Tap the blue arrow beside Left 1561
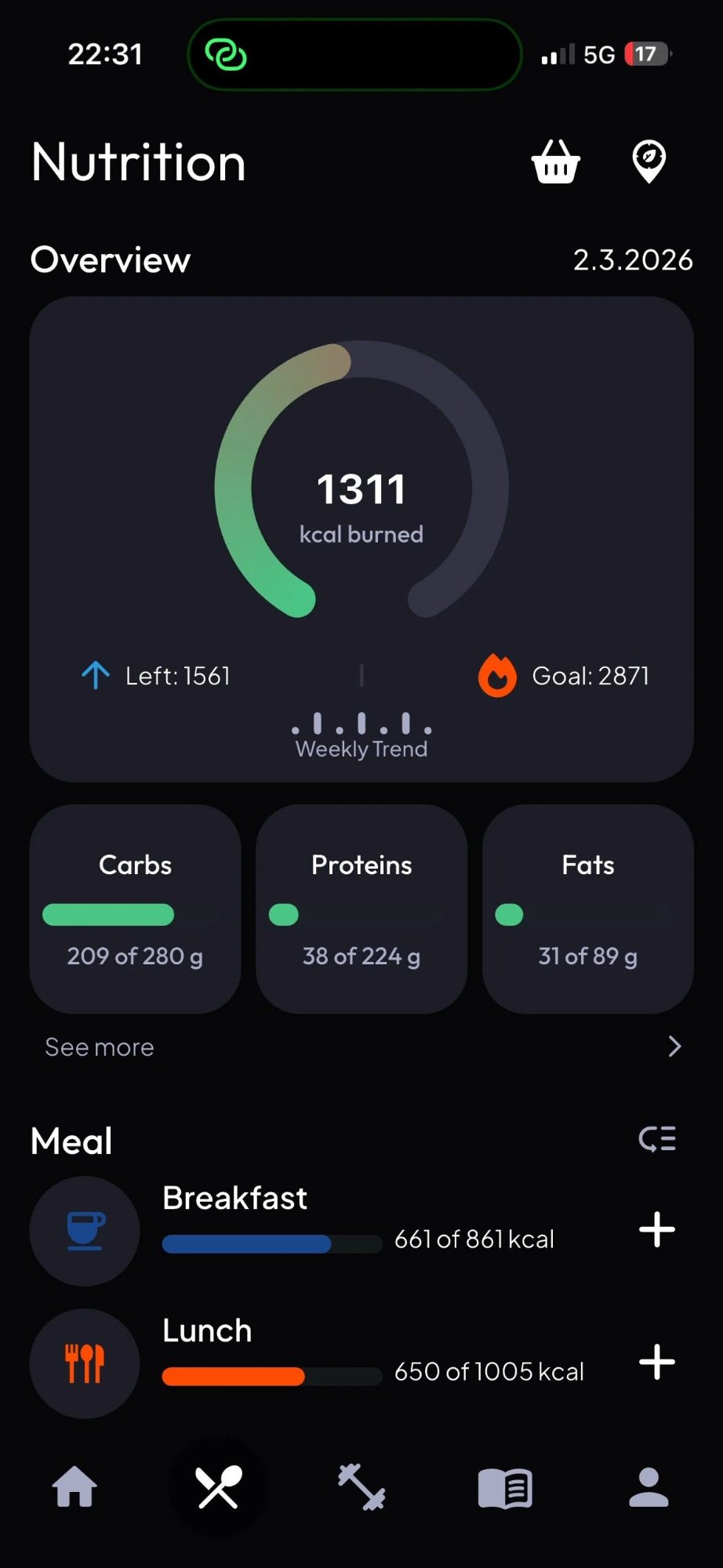Viewport: 723px width, 1568px height. point(95,675)
